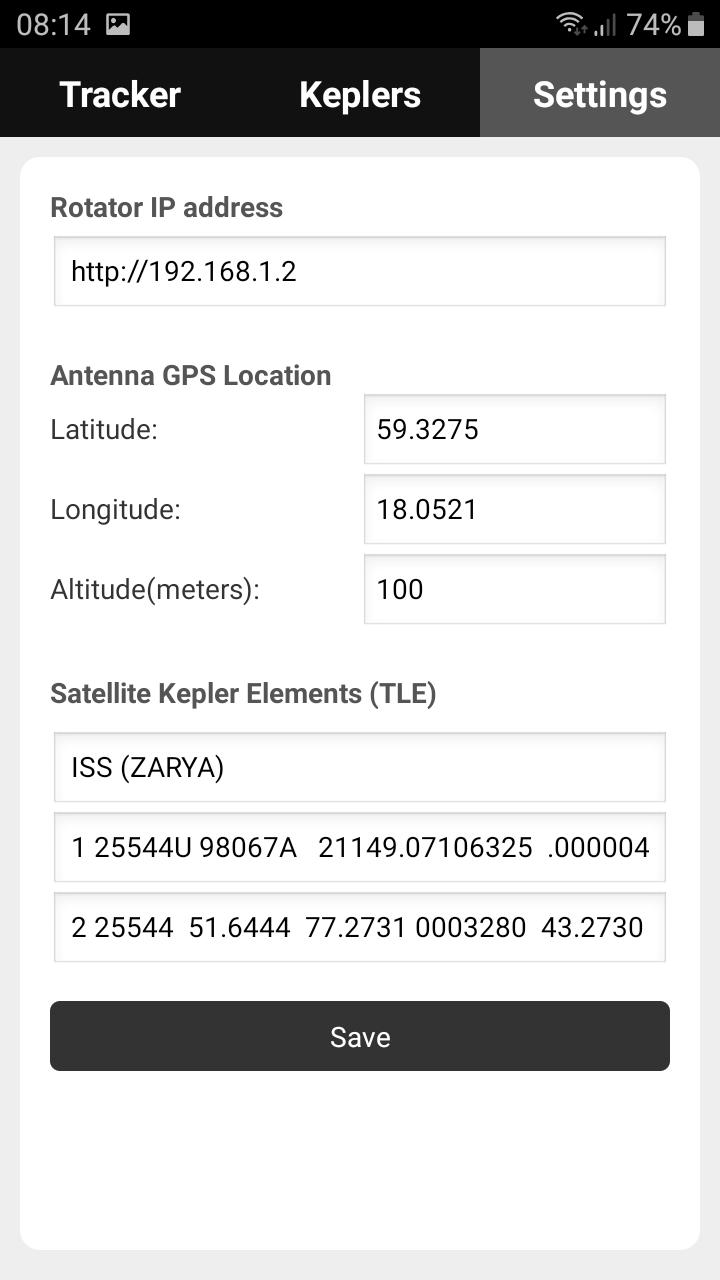
Task: Switch to the Tracker tab
Action: click(120, 93)
